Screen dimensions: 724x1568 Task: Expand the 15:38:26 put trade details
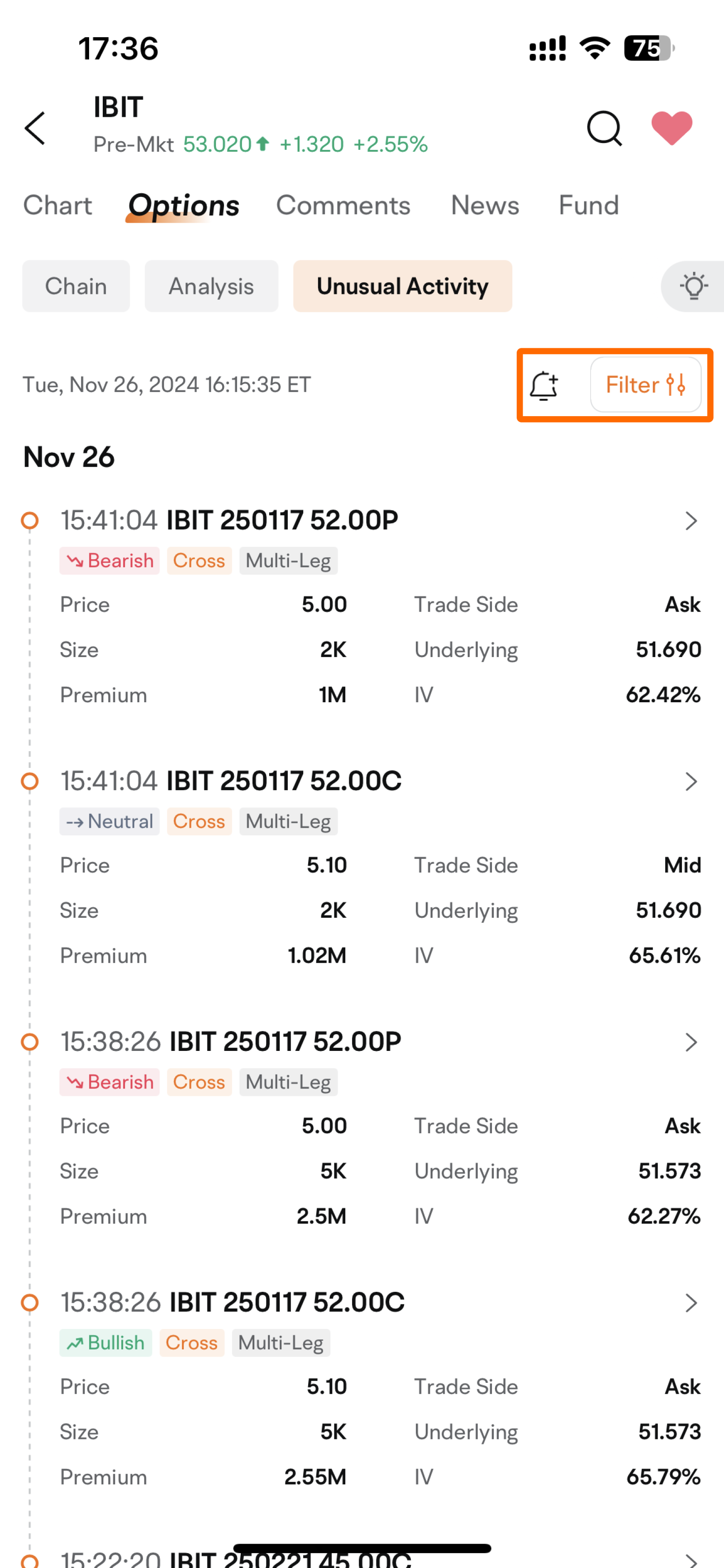(690, 1042)
